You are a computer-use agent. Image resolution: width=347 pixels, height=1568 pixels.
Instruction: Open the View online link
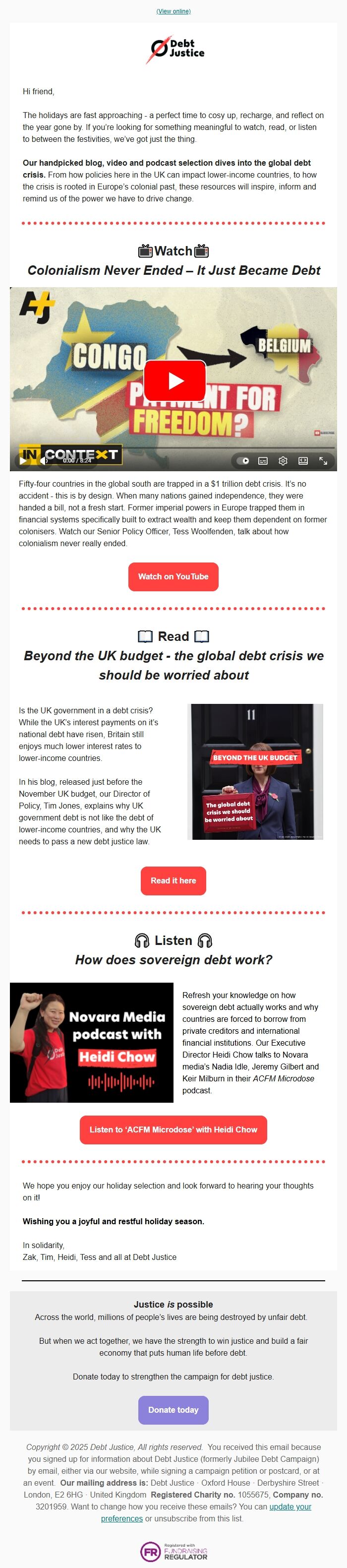[x=173, y=11]
